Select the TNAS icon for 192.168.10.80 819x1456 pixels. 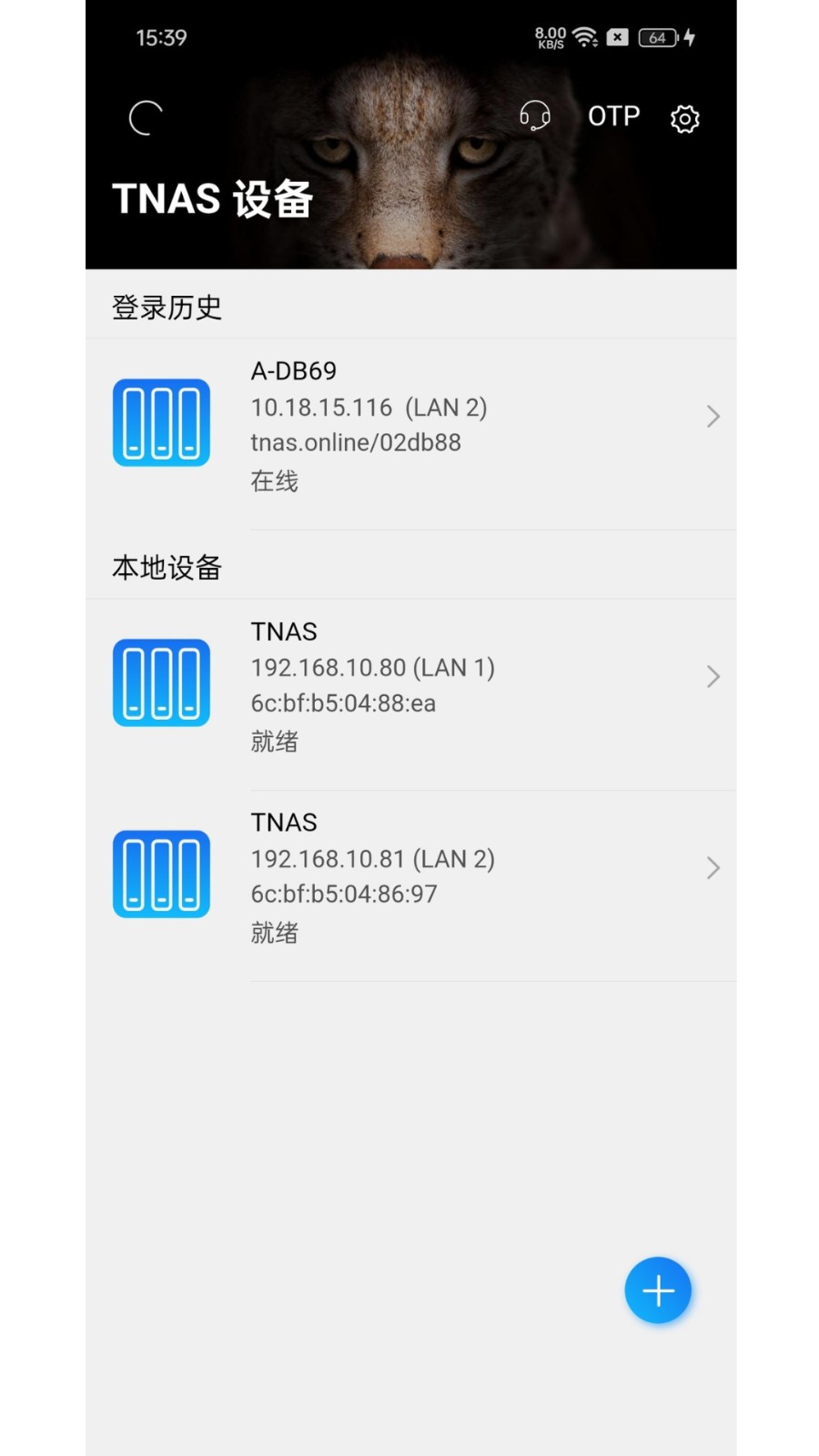[161, 682]
